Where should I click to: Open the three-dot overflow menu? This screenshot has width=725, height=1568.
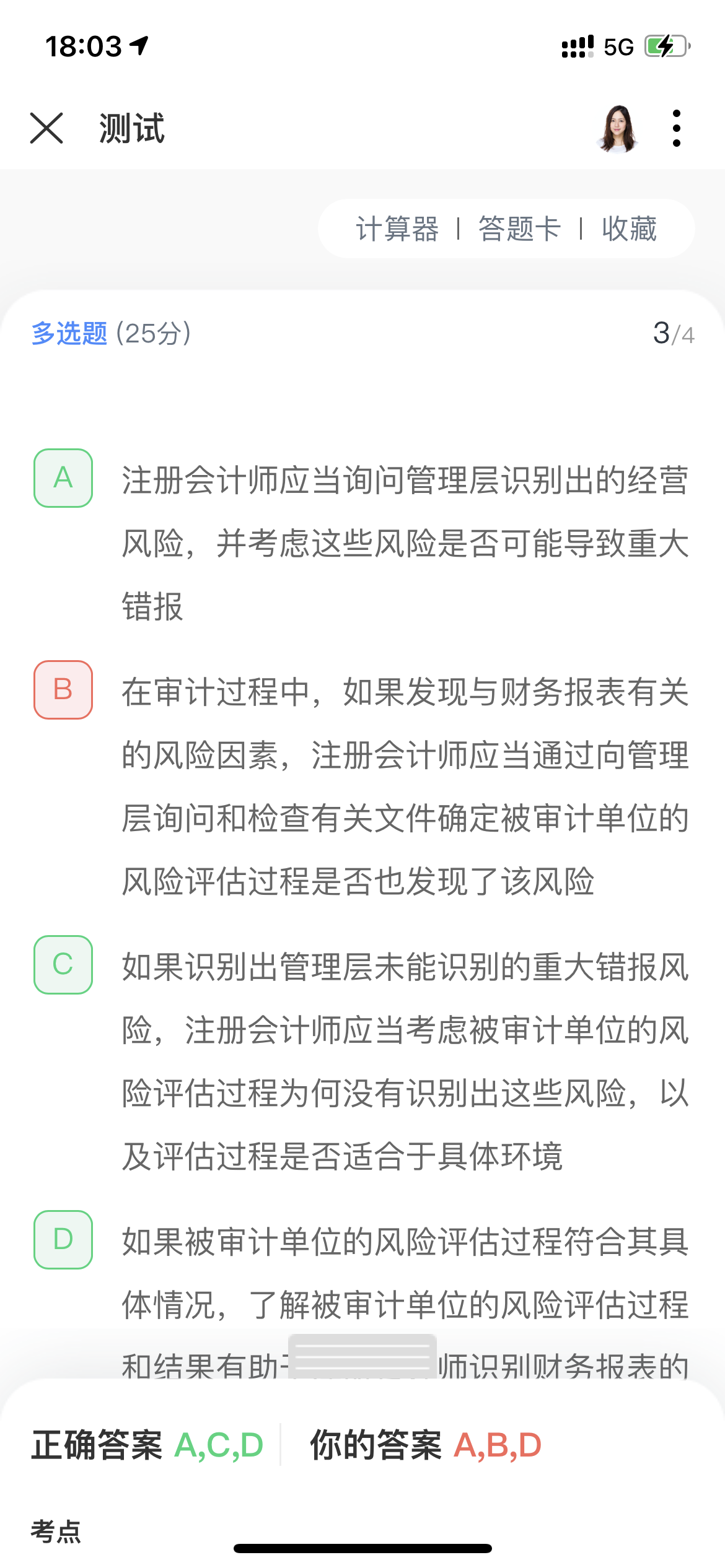[x=676, y=128]
